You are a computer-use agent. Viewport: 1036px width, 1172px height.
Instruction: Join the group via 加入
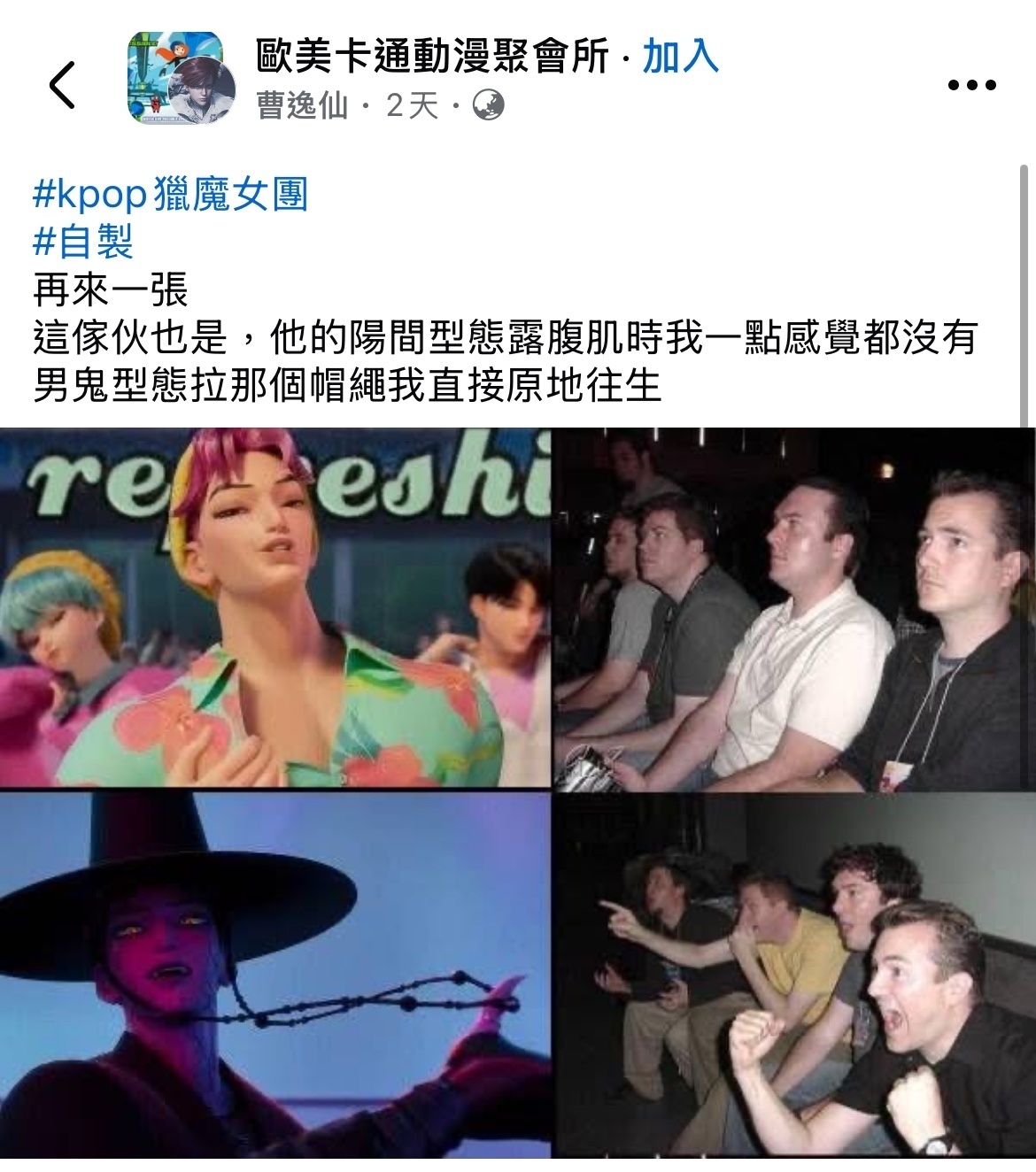tap(679, 58)
